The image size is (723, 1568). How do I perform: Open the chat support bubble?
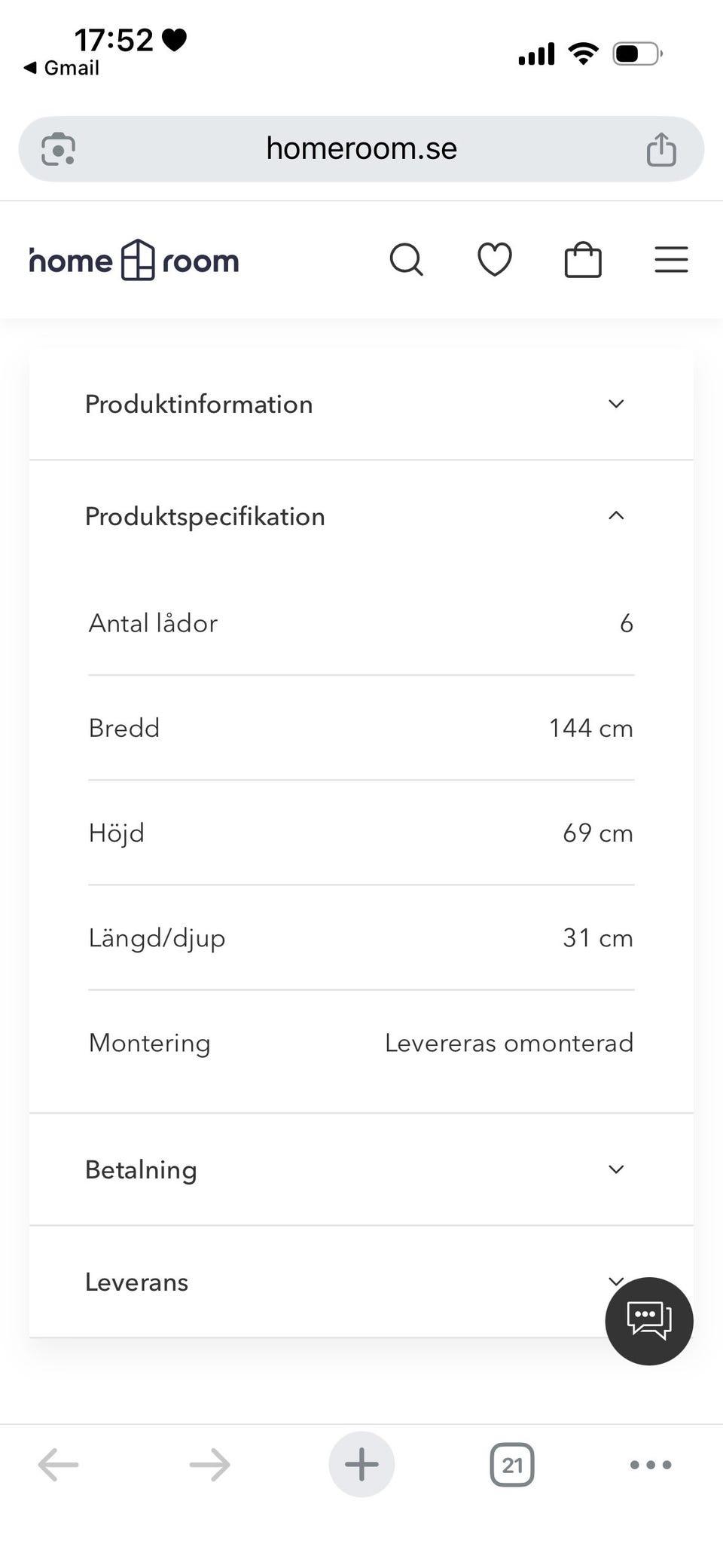point(648,1320)
